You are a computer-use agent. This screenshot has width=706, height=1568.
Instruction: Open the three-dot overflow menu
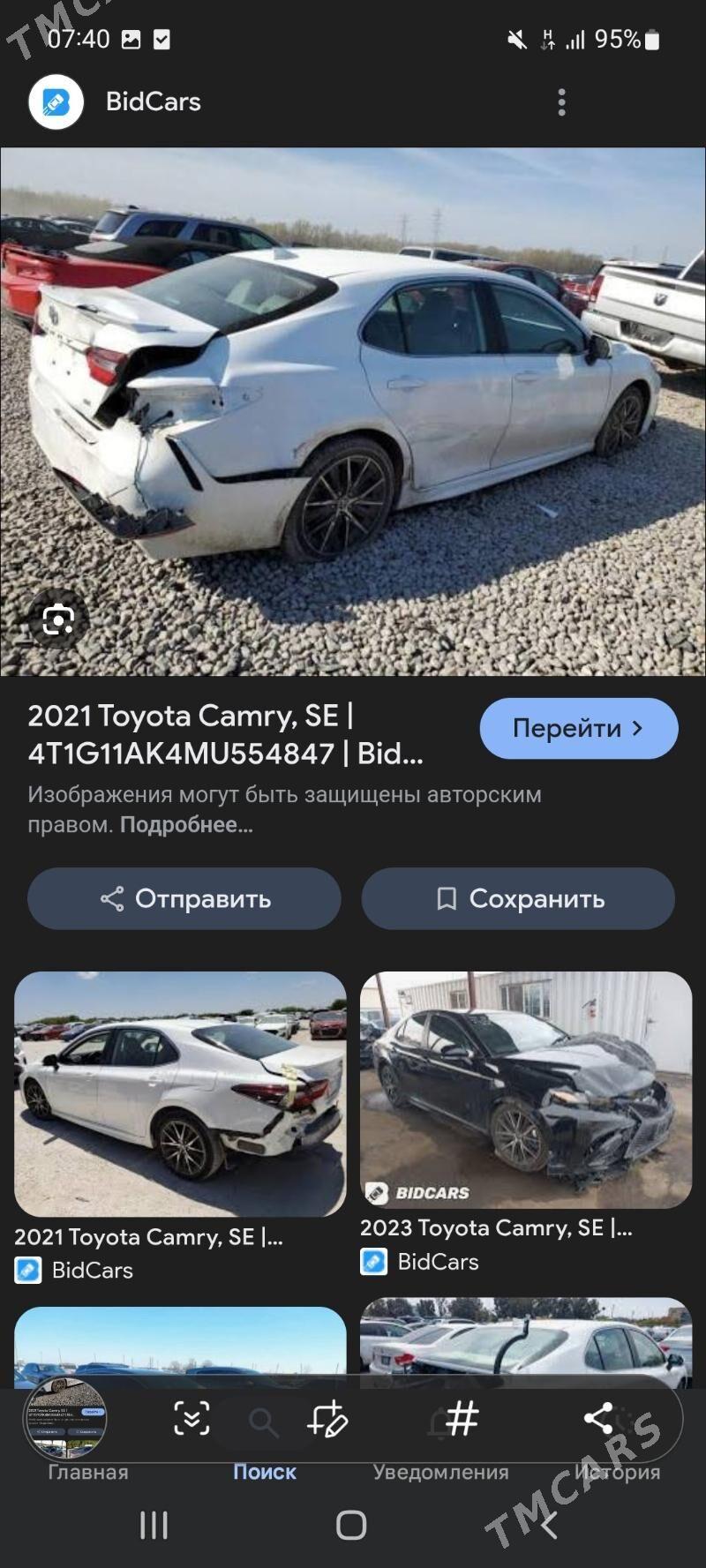tap(562, 103)
